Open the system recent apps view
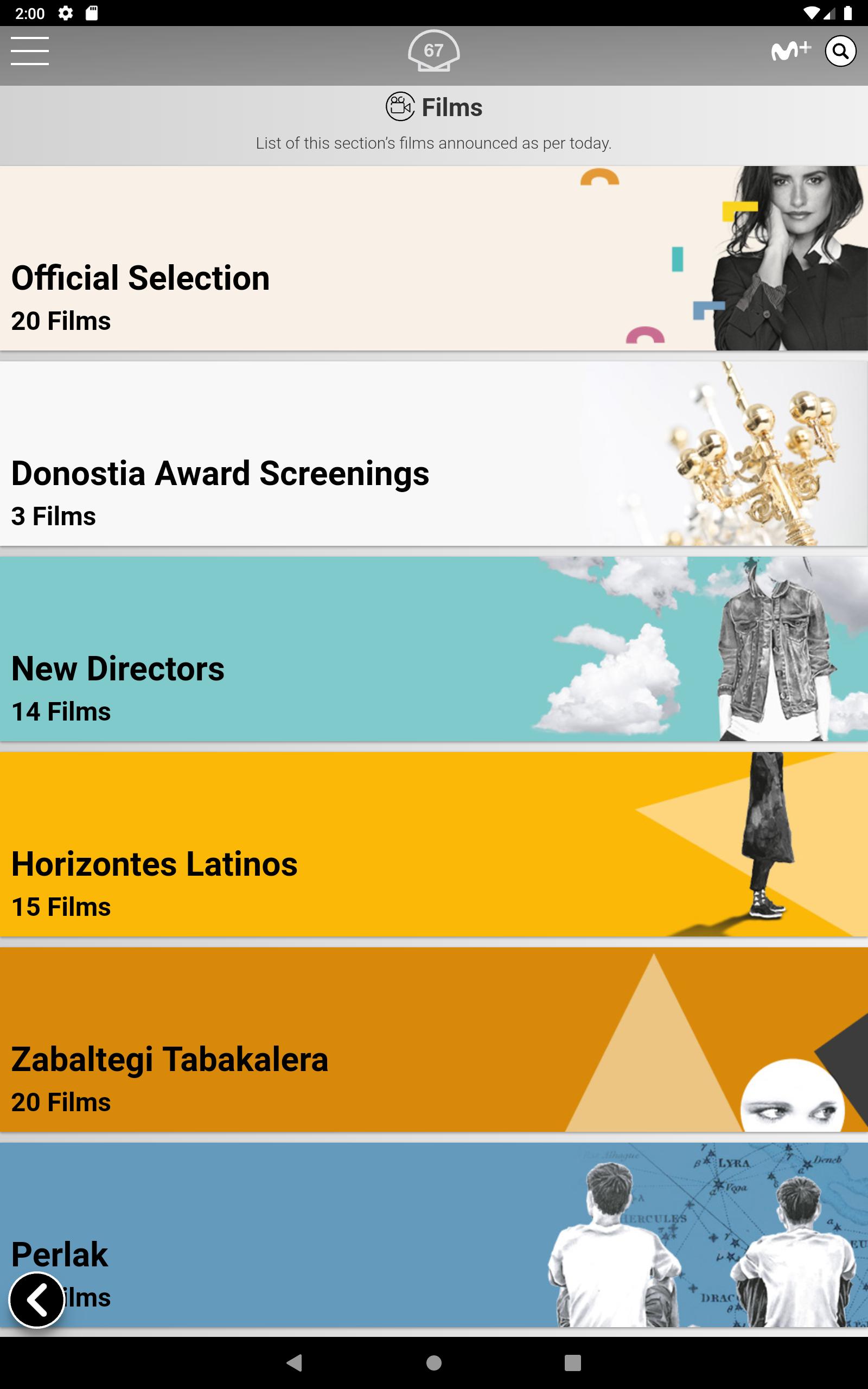 click(x=572, y=1362)
